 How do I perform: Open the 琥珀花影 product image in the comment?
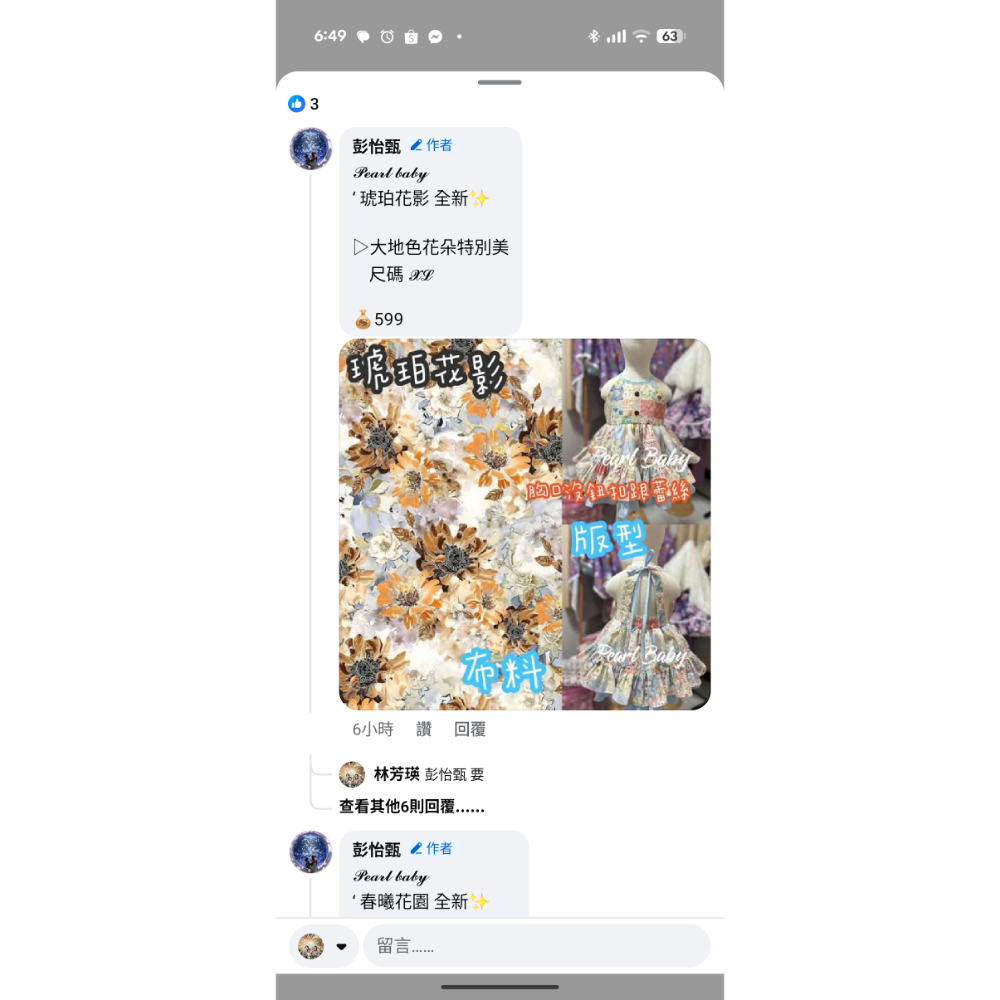click(x=524, y=524)
